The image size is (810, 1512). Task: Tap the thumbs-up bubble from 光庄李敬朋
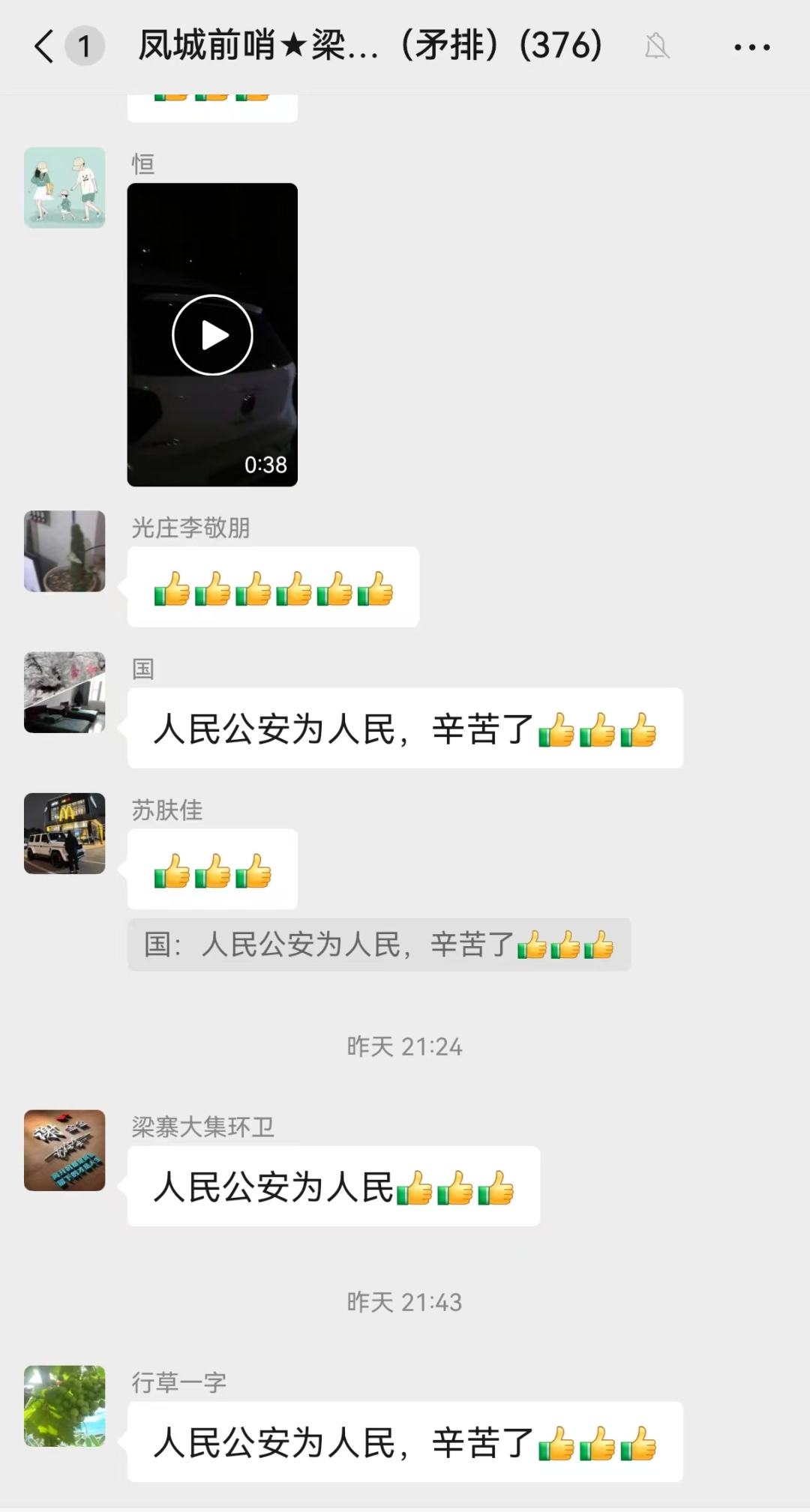274,588
